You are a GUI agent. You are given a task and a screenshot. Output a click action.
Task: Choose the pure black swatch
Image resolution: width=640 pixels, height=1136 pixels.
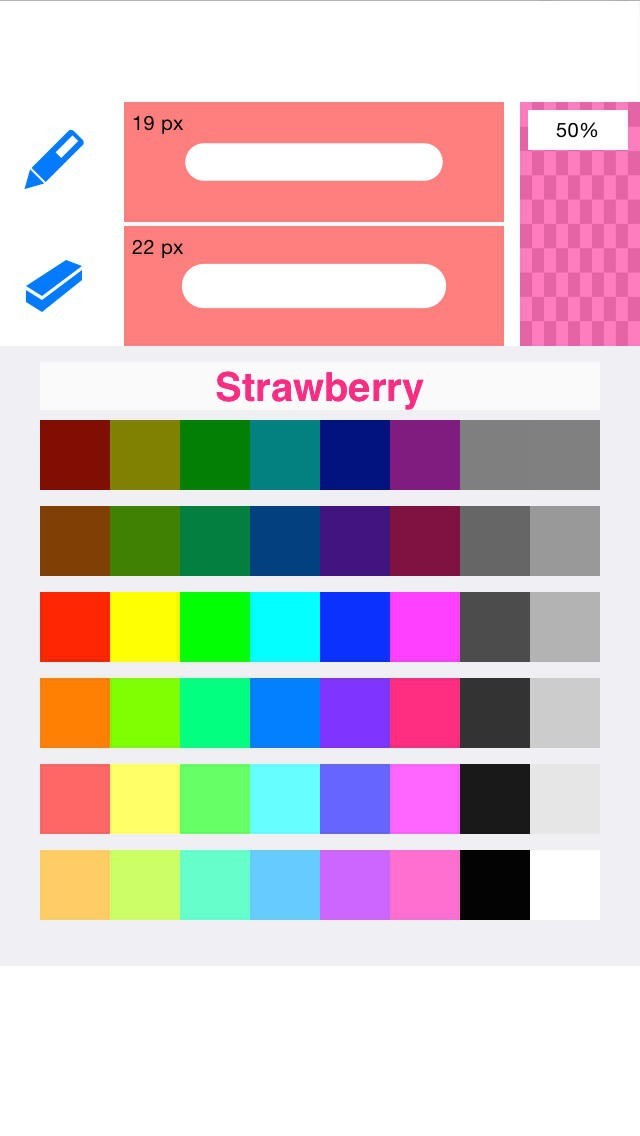point(495,885)
